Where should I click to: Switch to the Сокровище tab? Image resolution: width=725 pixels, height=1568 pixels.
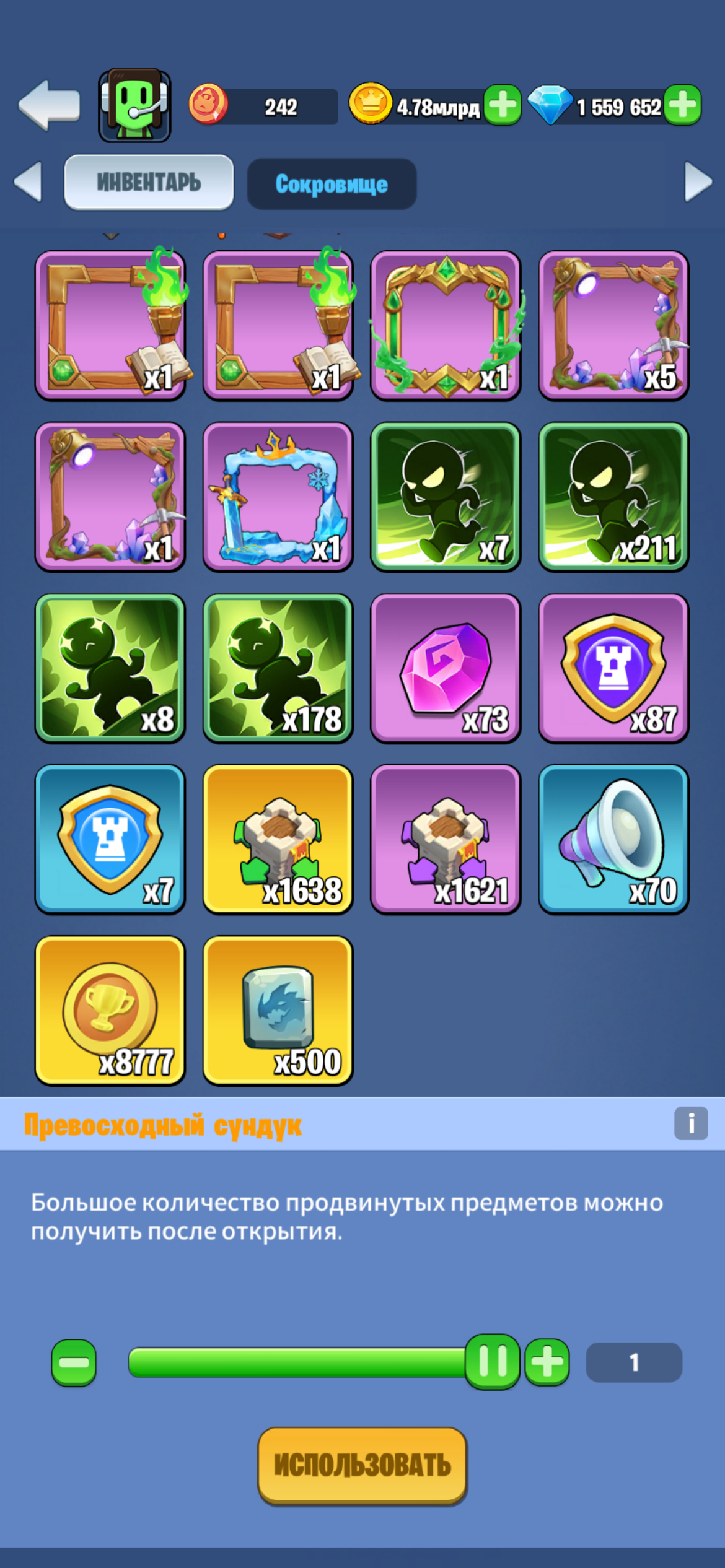(x=332, y=184)
